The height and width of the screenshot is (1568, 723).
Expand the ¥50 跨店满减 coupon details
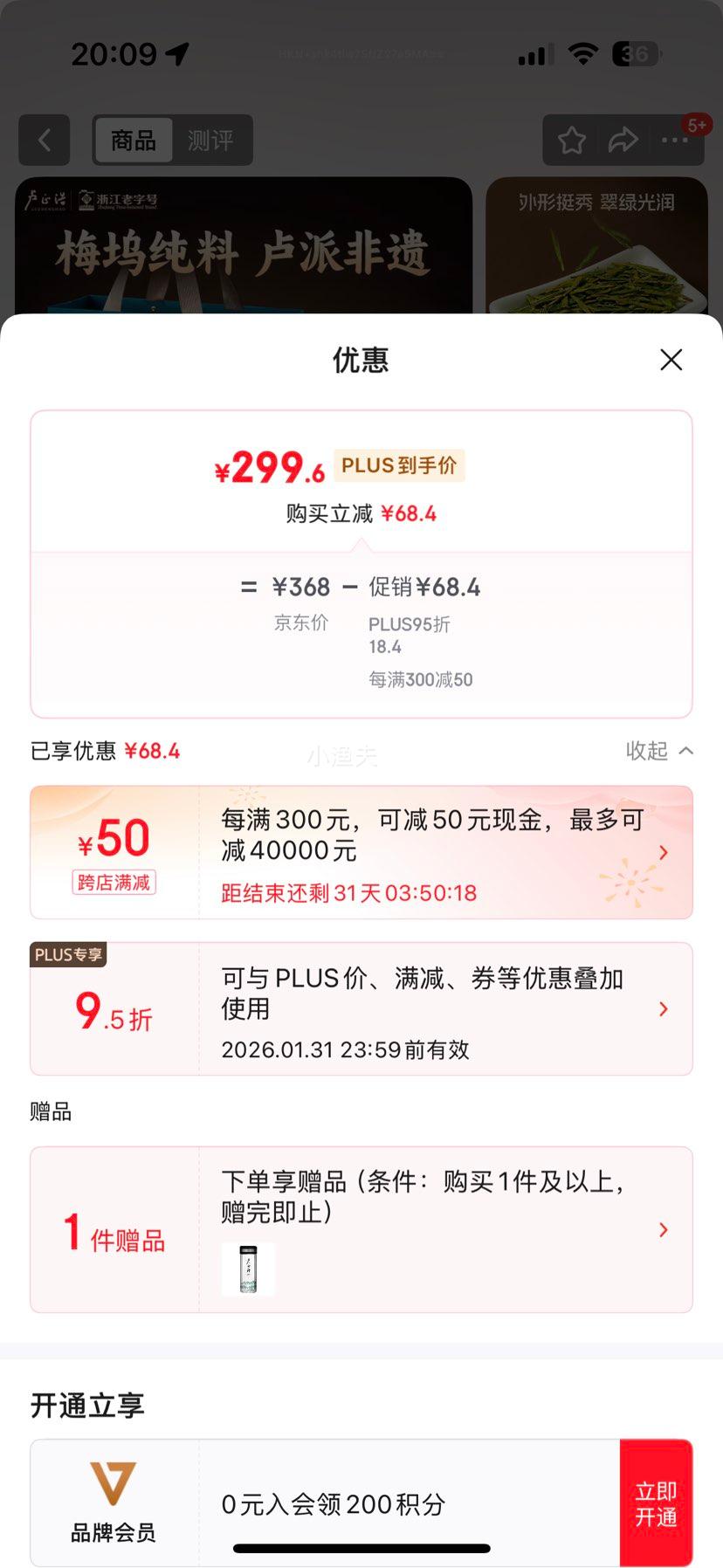pyautogui.click(x=663, y=852)
